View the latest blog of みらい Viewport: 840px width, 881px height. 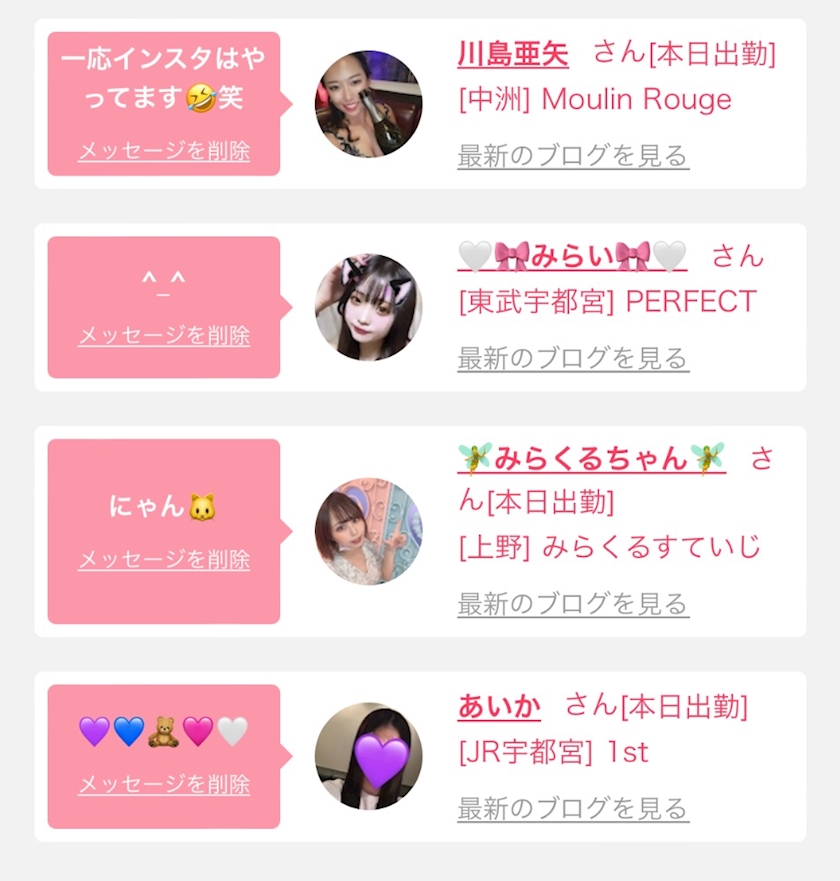coord(573,358)
